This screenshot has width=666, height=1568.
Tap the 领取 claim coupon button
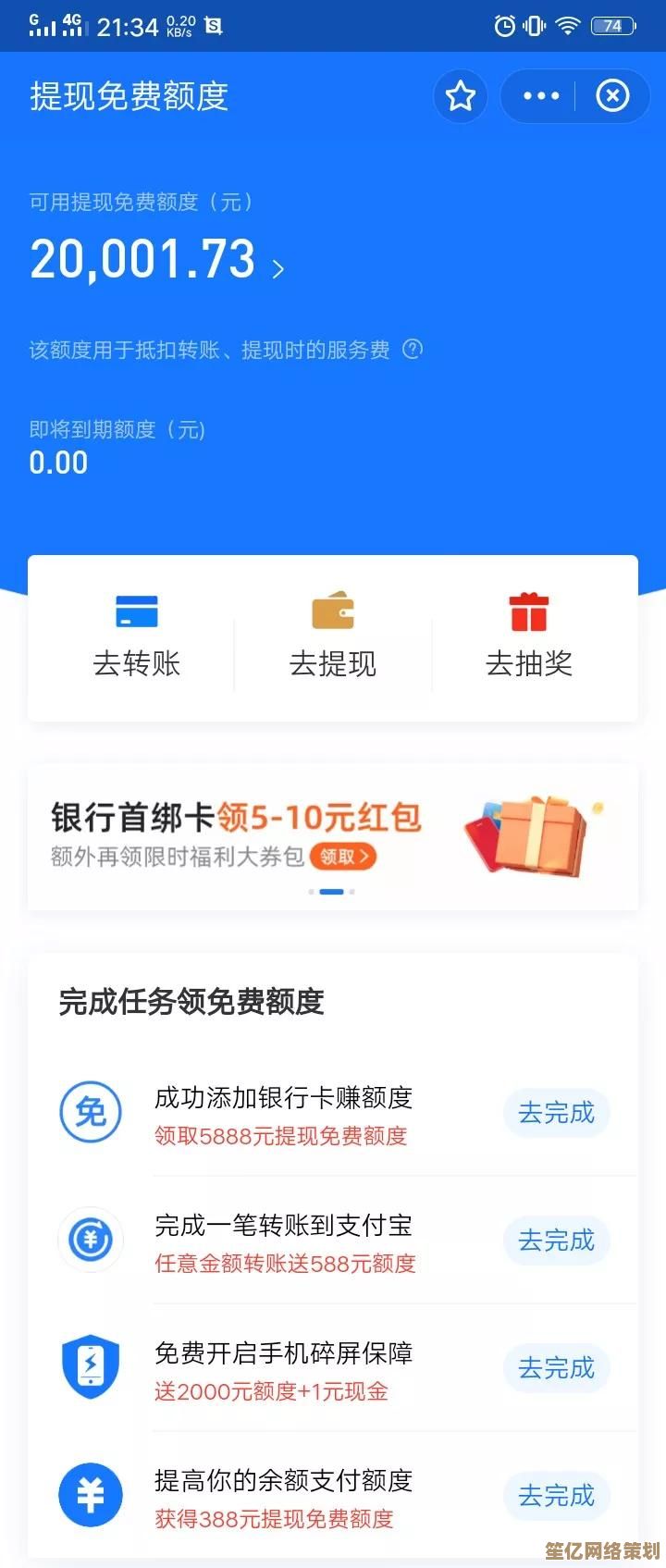pyautogui.click(x=343, y=857)
